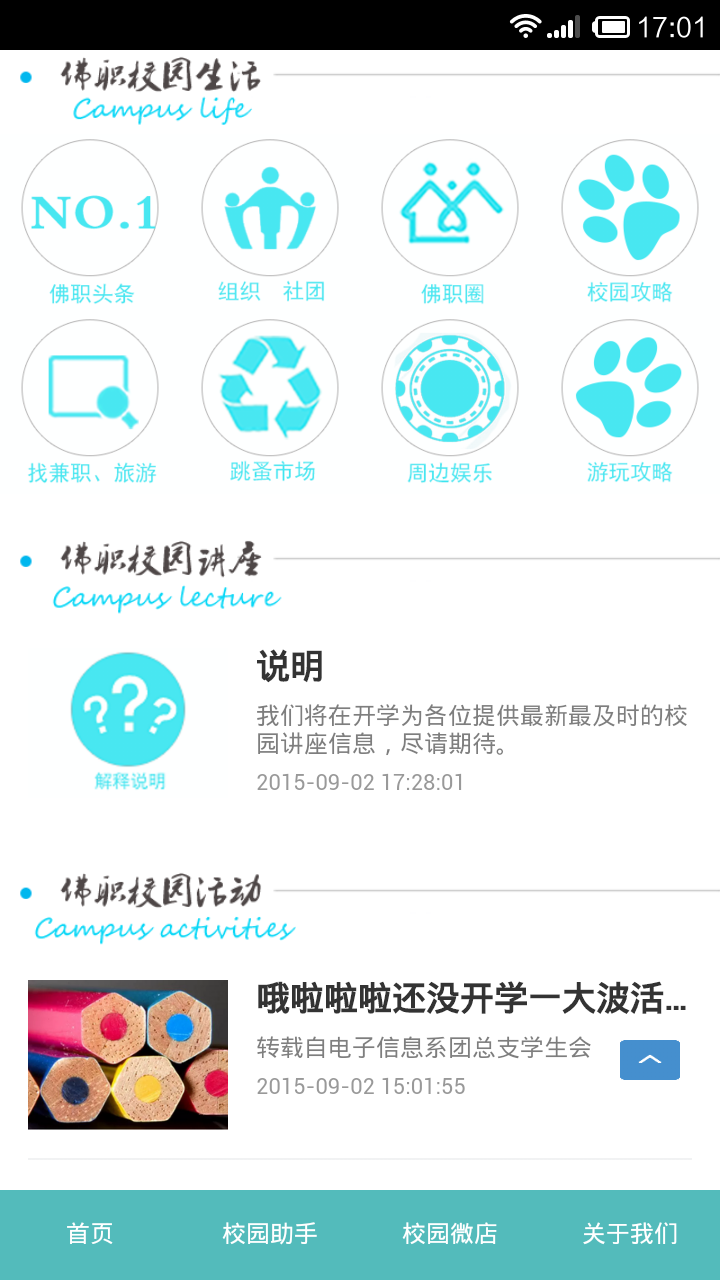Image resolution: width=720 pixels, height=1280 pixels.
Task: Tap the 解释说明 question marks icon
Action: [128, 710]
